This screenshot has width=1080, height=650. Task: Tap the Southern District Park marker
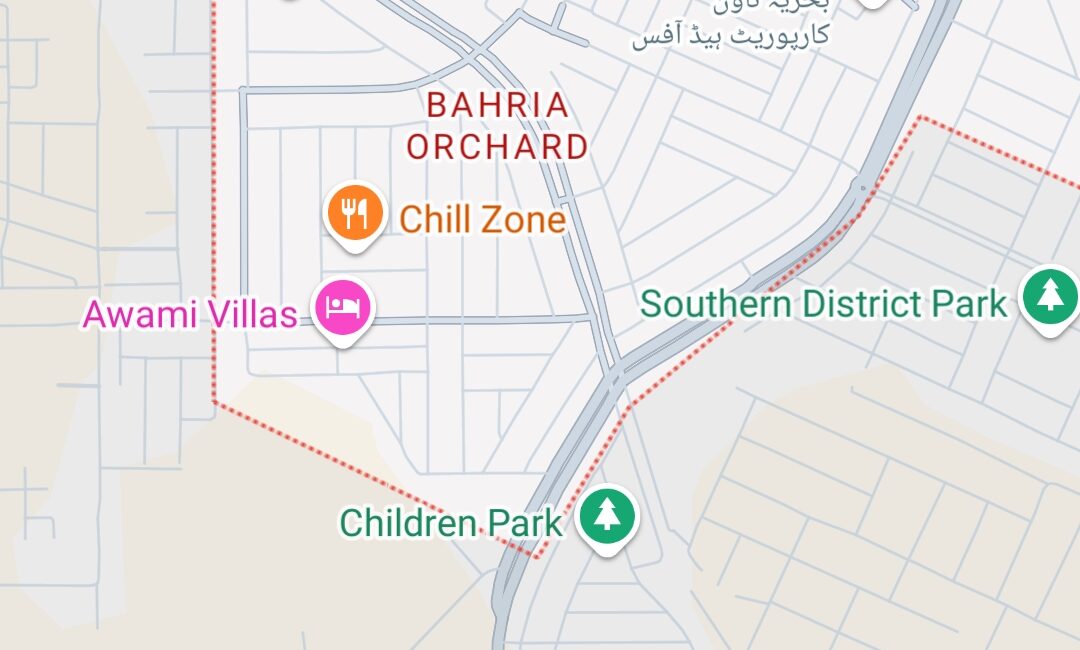(x=1049, y=296)
